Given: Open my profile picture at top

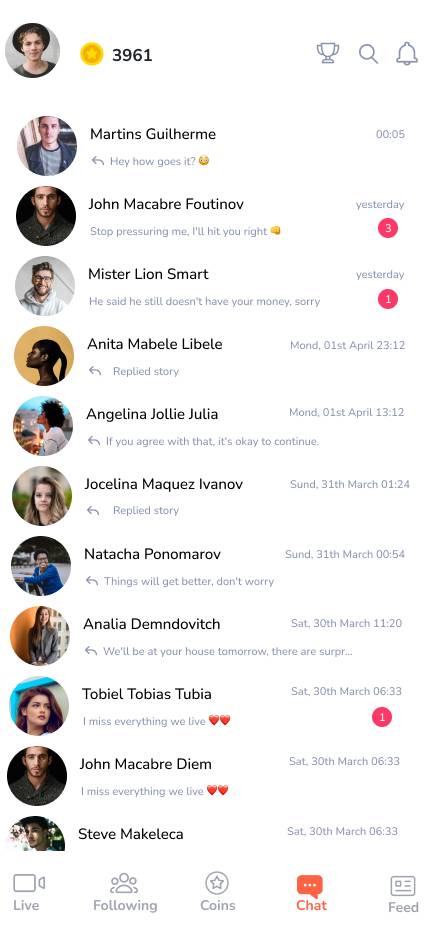Looking at the screenshot, I should coord(32,50).
